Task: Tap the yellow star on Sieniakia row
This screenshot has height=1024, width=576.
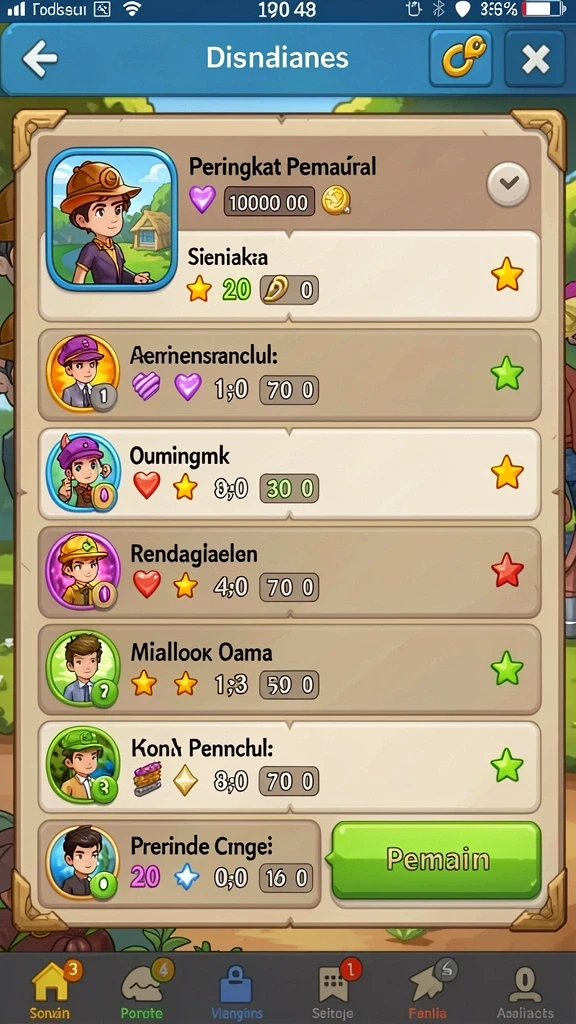Action: (507, 274)
